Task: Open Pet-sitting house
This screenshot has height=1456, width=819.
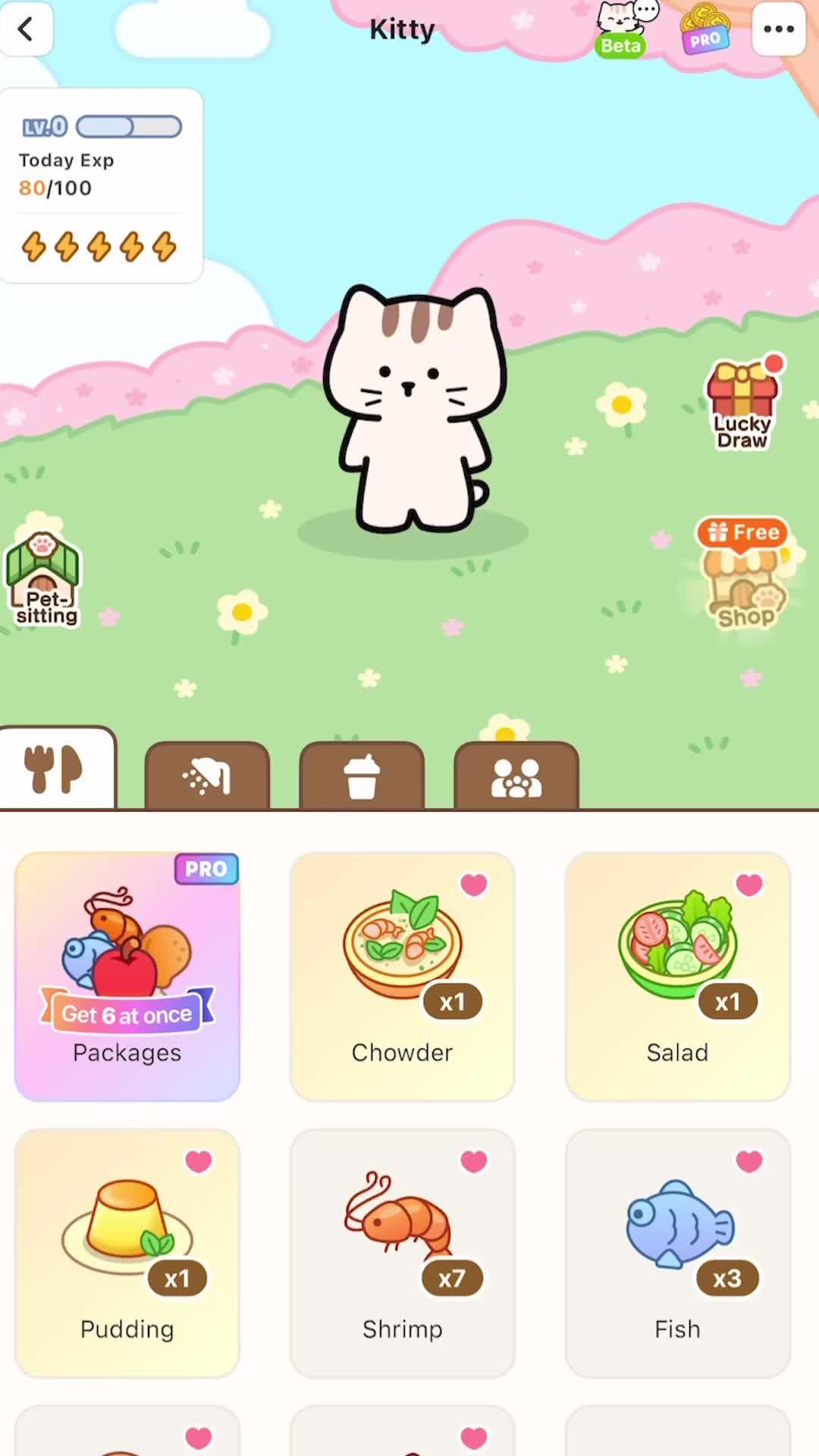Action: pos(44,581)
